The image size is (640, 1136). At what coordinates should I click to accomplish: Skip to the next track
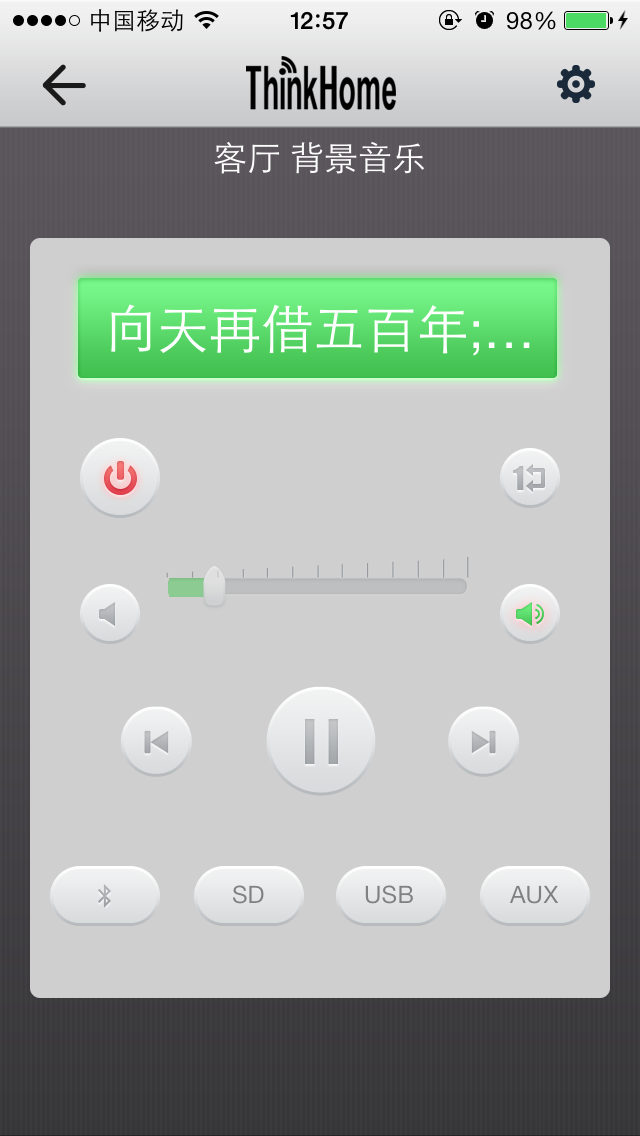click(x=484, y=741)
